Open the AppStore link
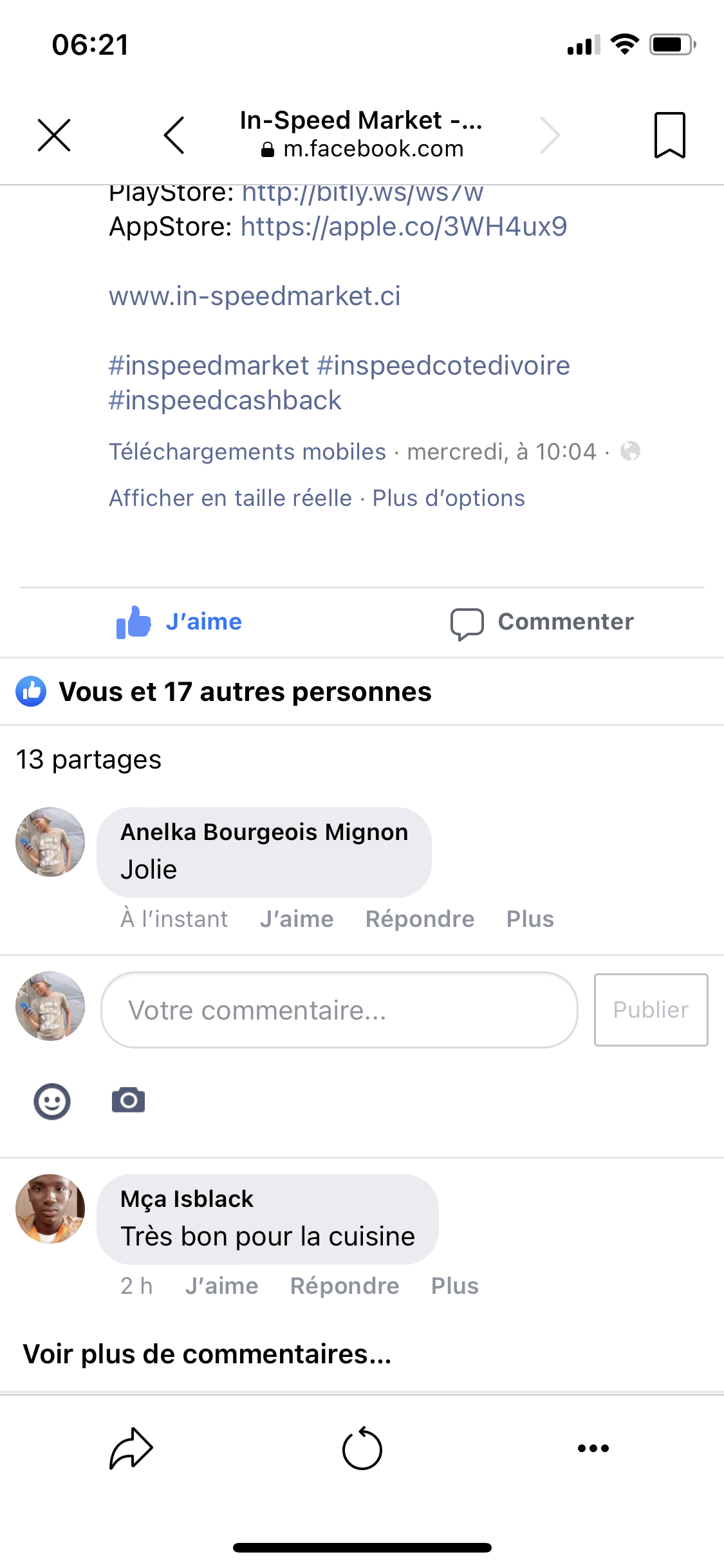Image resolution: width=724 pixels, height=1568 pixels. click(404, 227)
